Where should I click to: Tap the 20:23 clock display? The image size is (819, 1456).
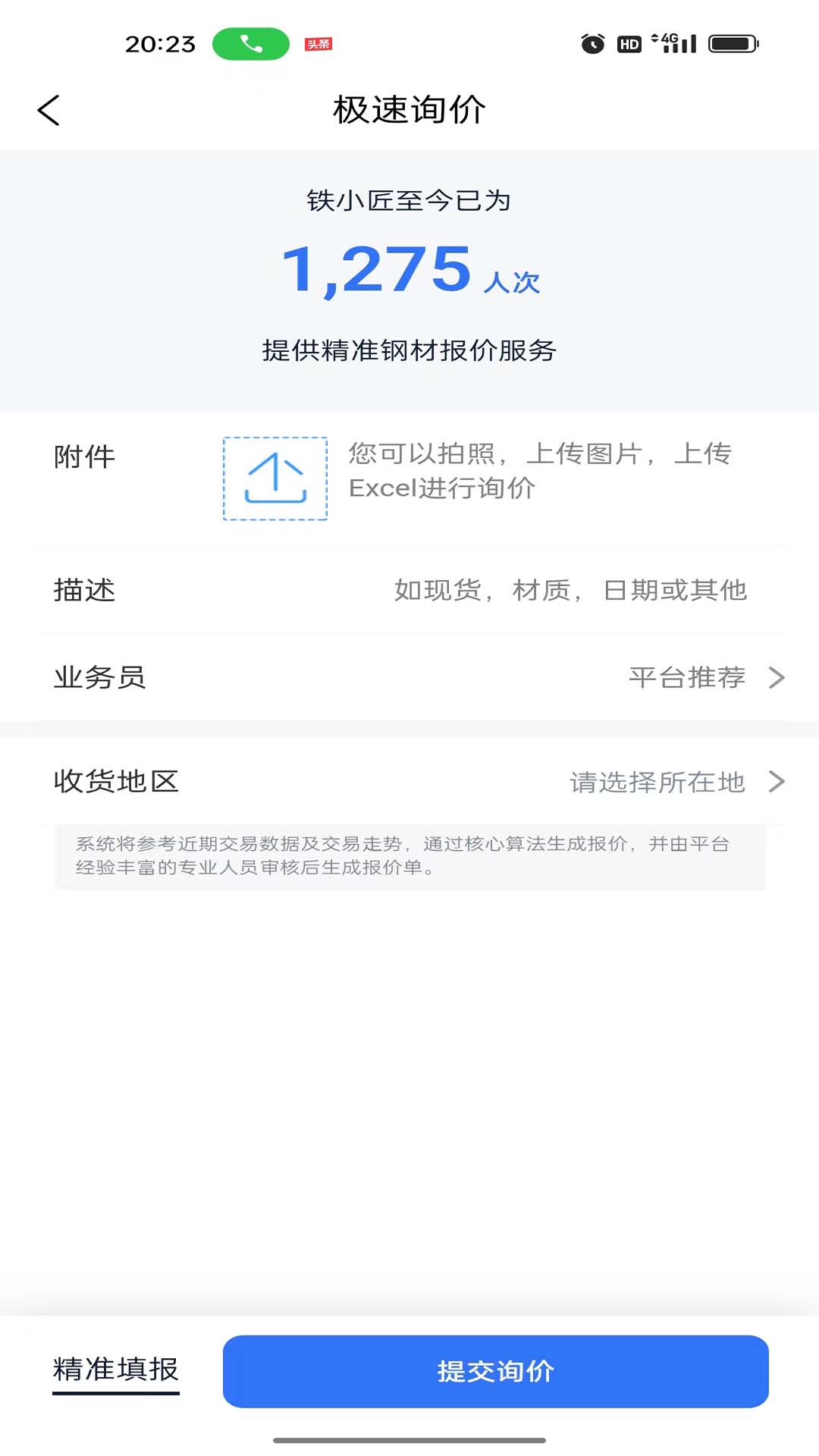click(162, 44)
